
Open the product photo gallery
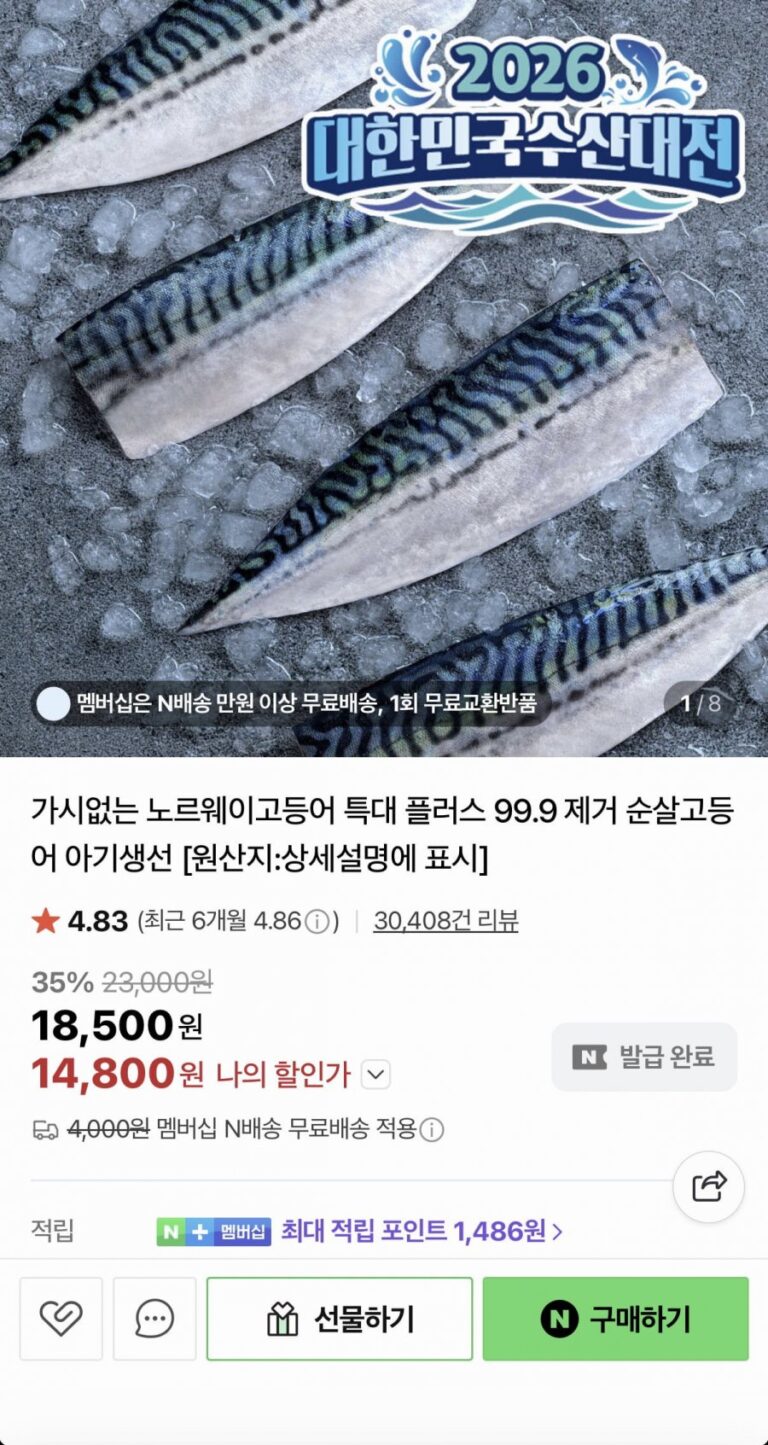click(x=384, y=380)
